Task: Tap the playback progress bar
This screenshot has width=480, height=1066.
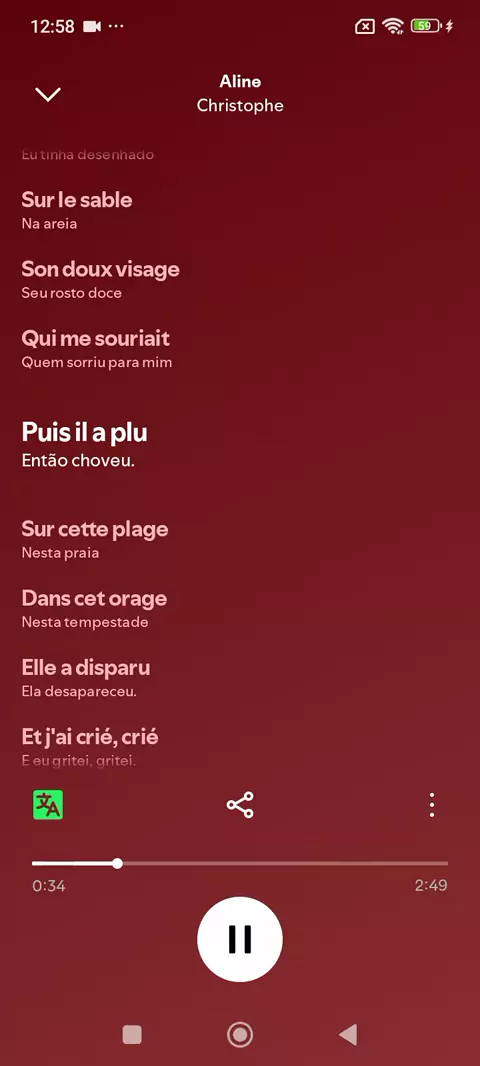Action: pyautogui.click(x=240, y=863)
